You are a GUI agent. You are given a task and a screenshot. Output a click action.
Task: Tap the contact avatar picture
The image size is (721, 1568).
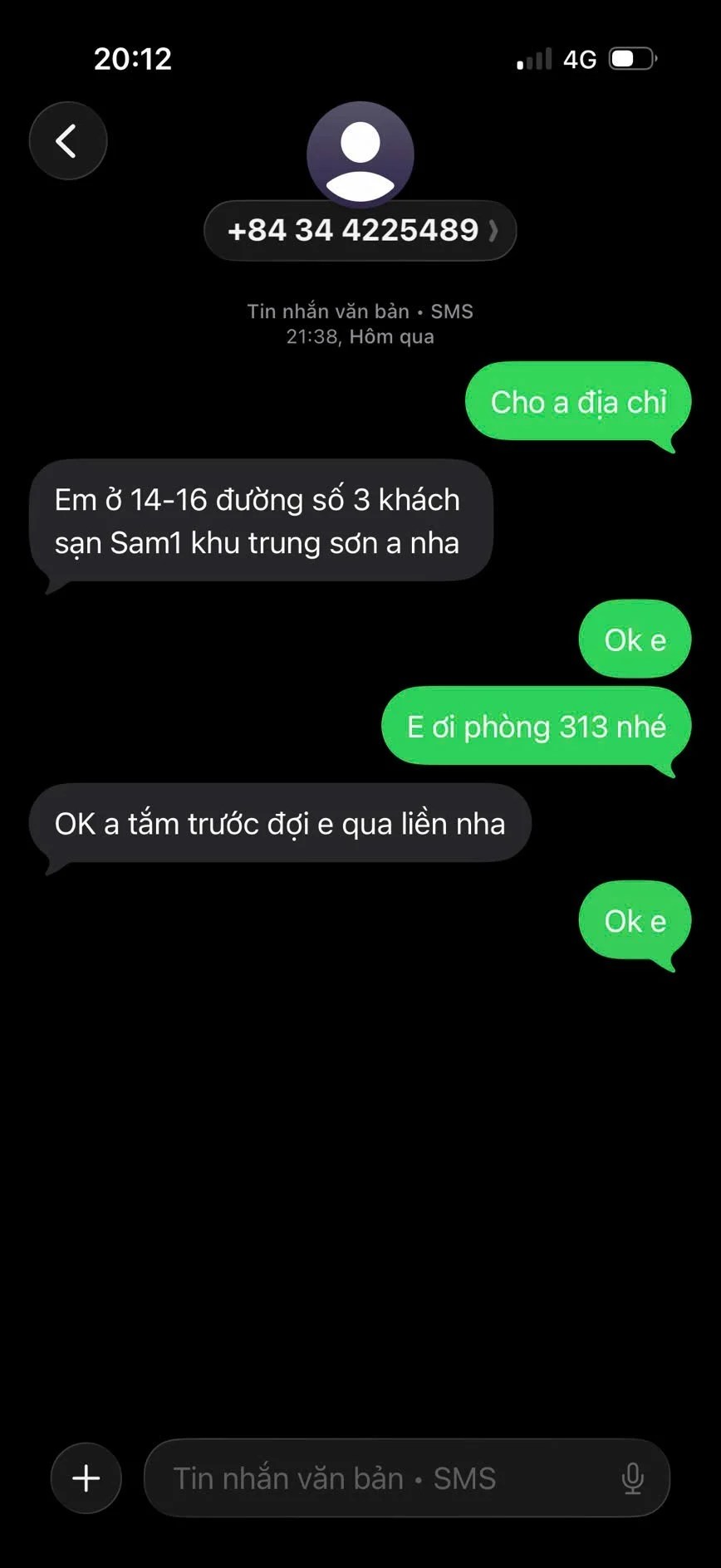click(x=360, y=154)
